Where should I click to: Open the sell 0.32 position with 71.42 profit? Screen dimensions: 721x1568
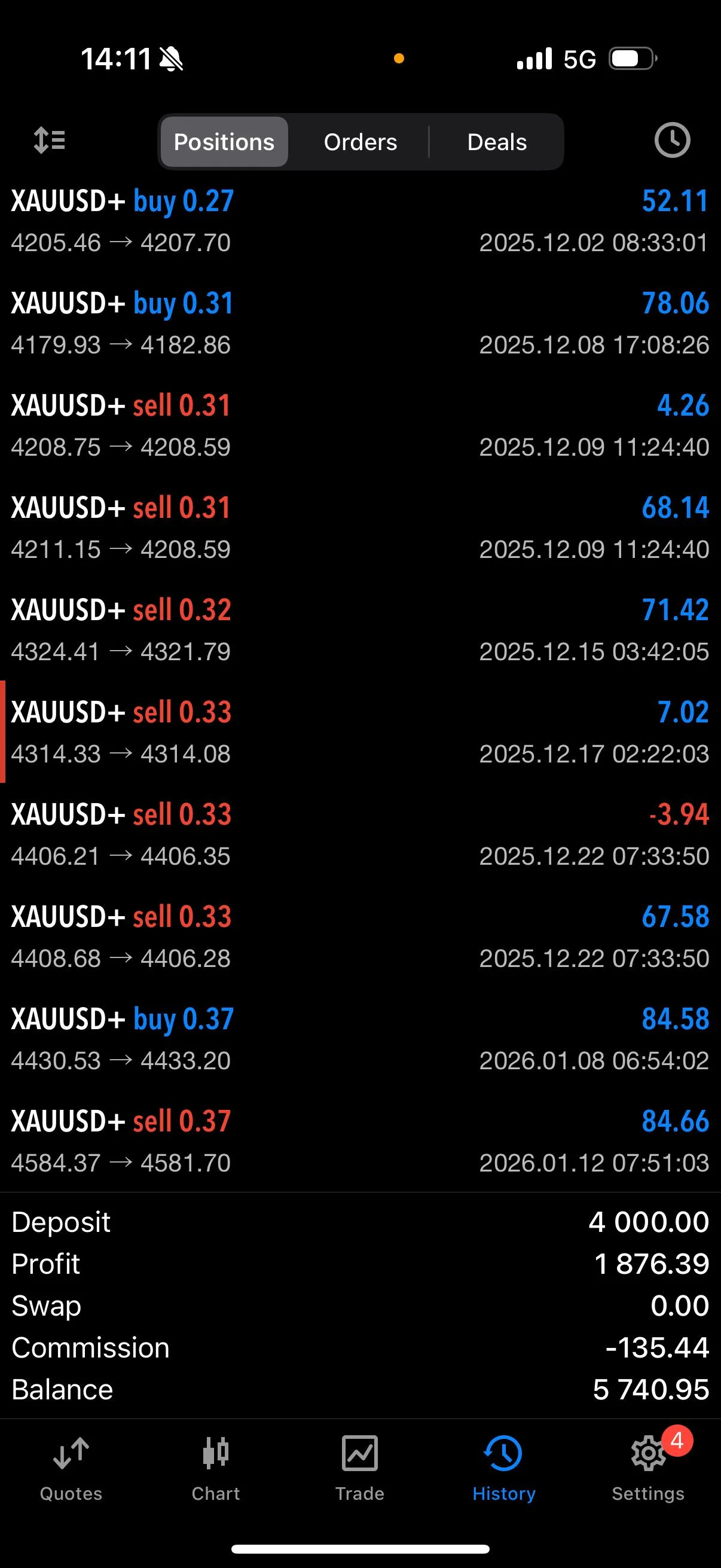pyautogui.click(x=360, y=630)
